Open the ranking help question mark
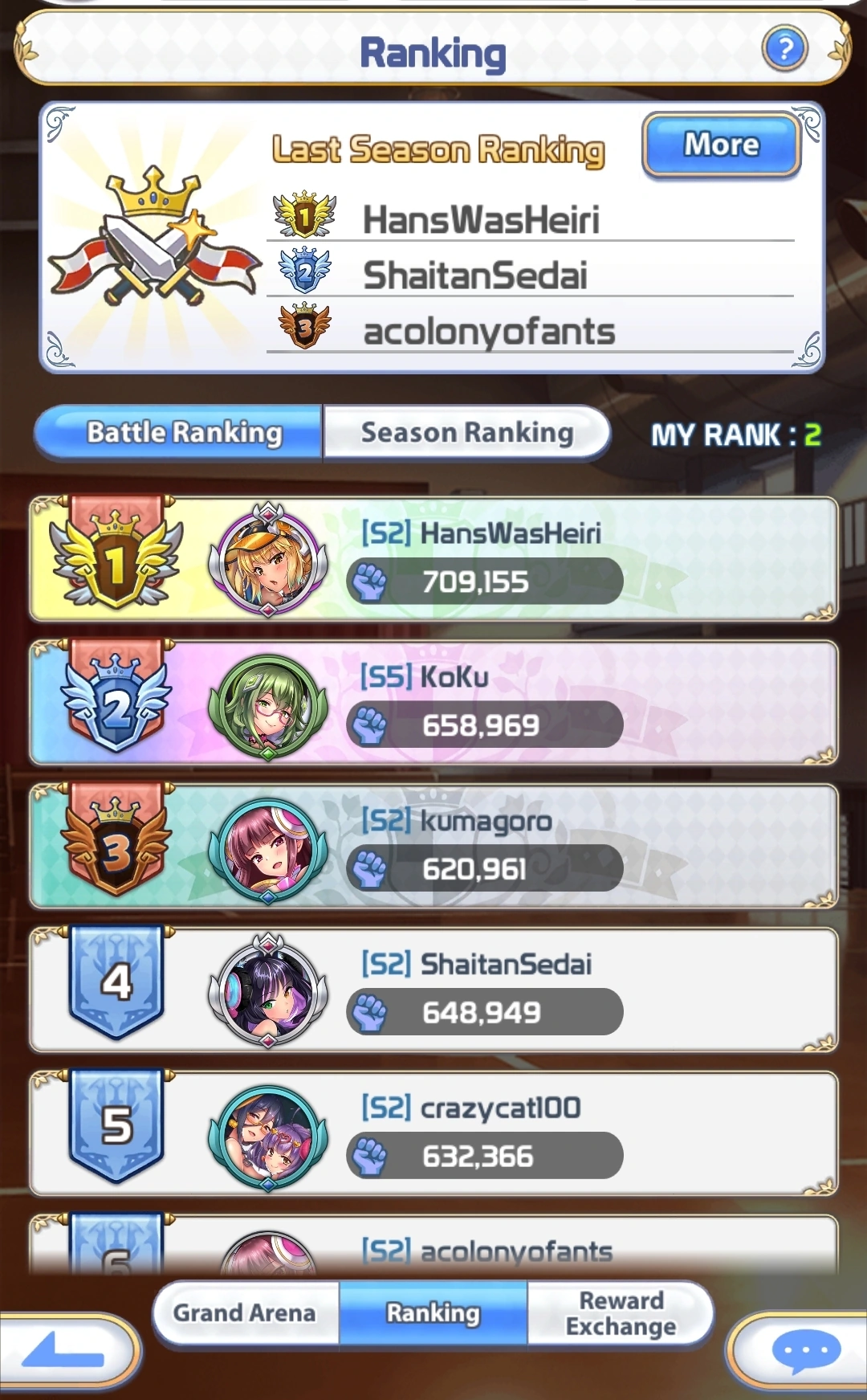Screen dimensions: 867x1400 (784, 49)
